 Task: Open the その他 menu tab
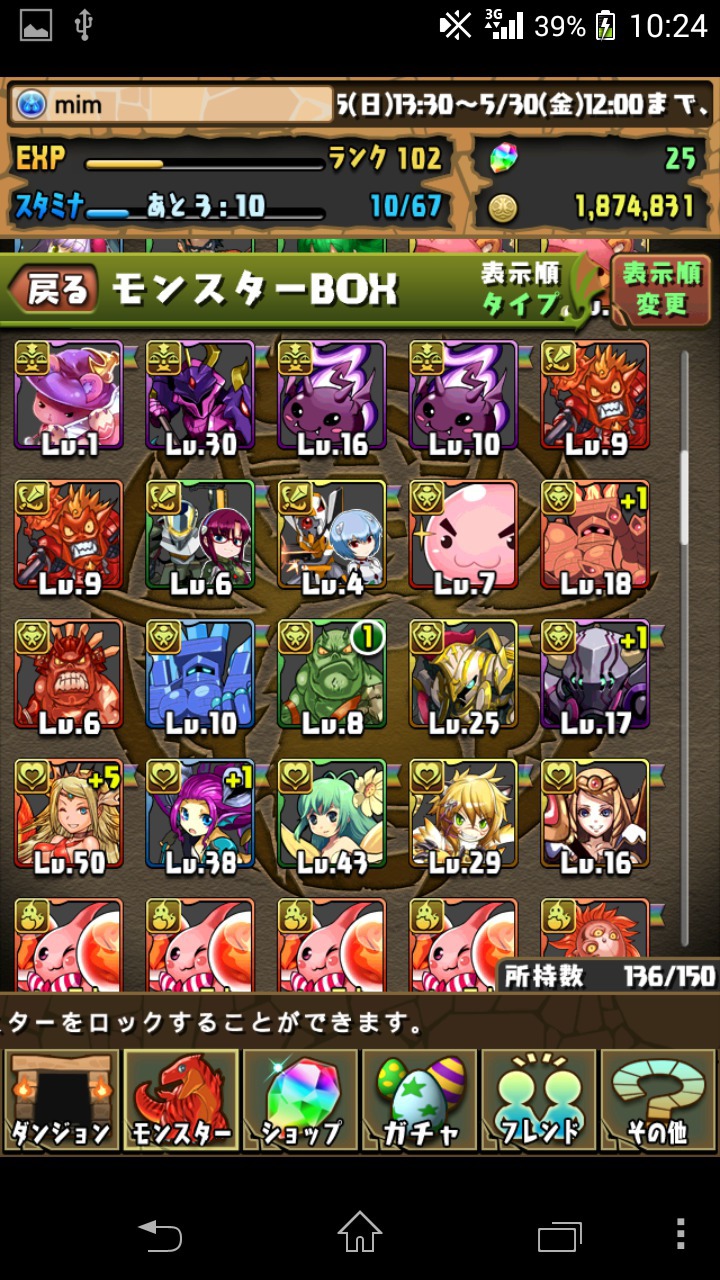659,1099
